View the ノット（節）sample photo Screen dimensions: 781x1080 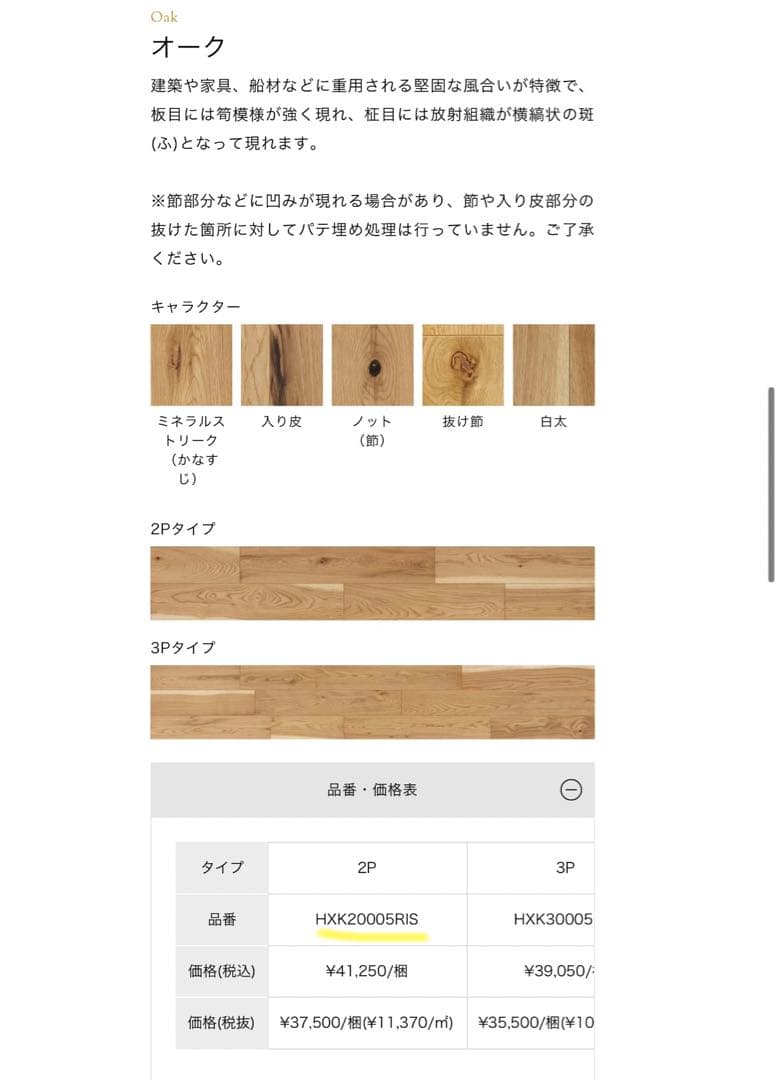click(x=373, y=364)
